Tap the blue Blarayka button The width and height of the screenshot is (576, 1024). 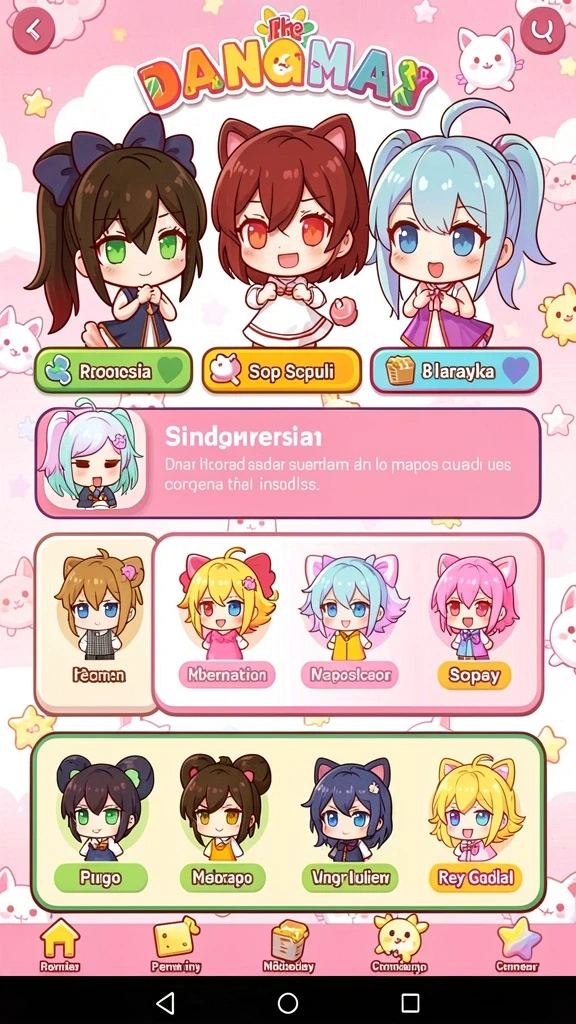(455, 371)
